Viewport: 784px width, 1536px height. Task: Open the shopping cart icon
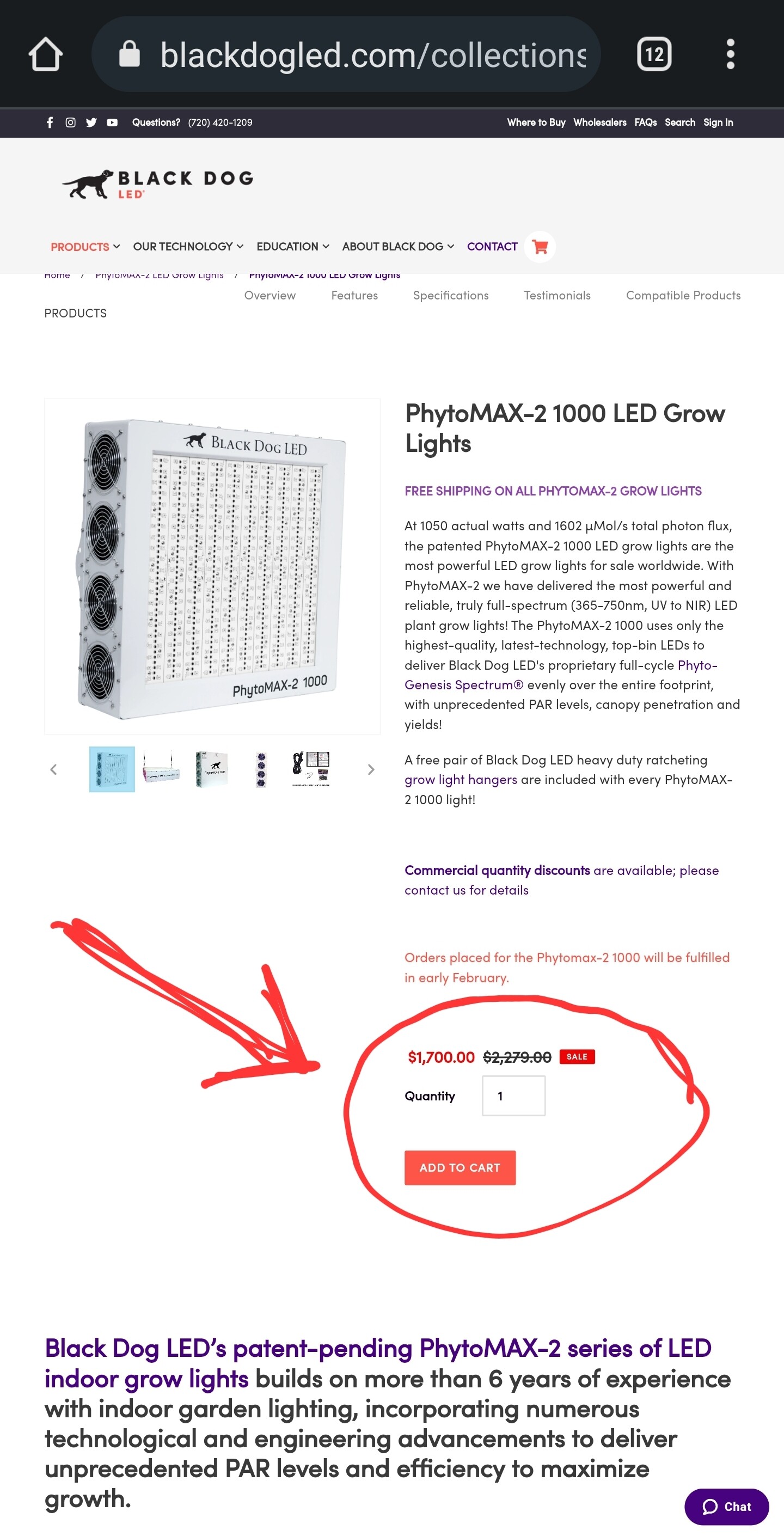pos(540,246)
